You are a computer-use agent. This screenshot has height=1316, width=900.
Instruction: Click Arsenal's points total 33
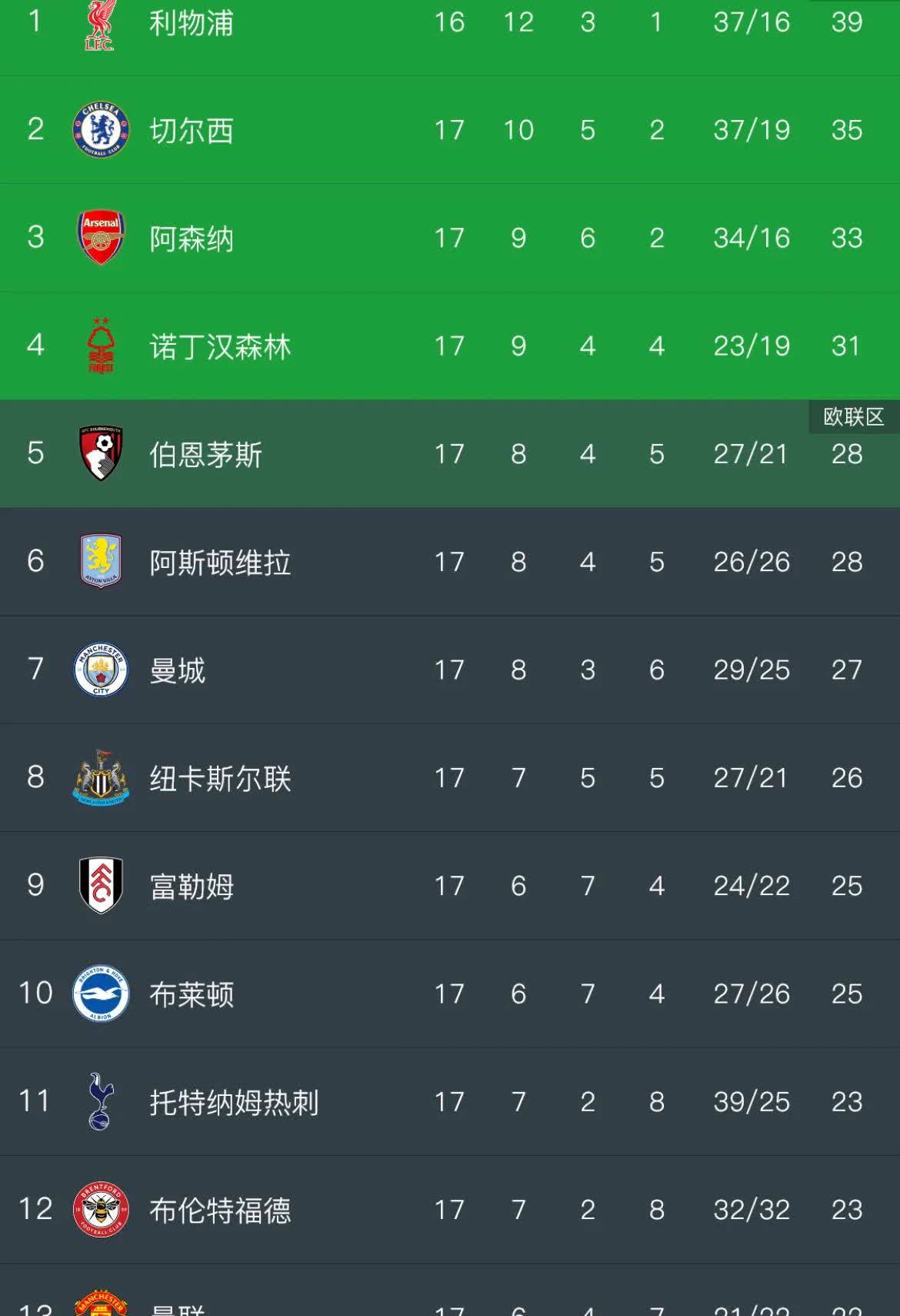point(848,238)
